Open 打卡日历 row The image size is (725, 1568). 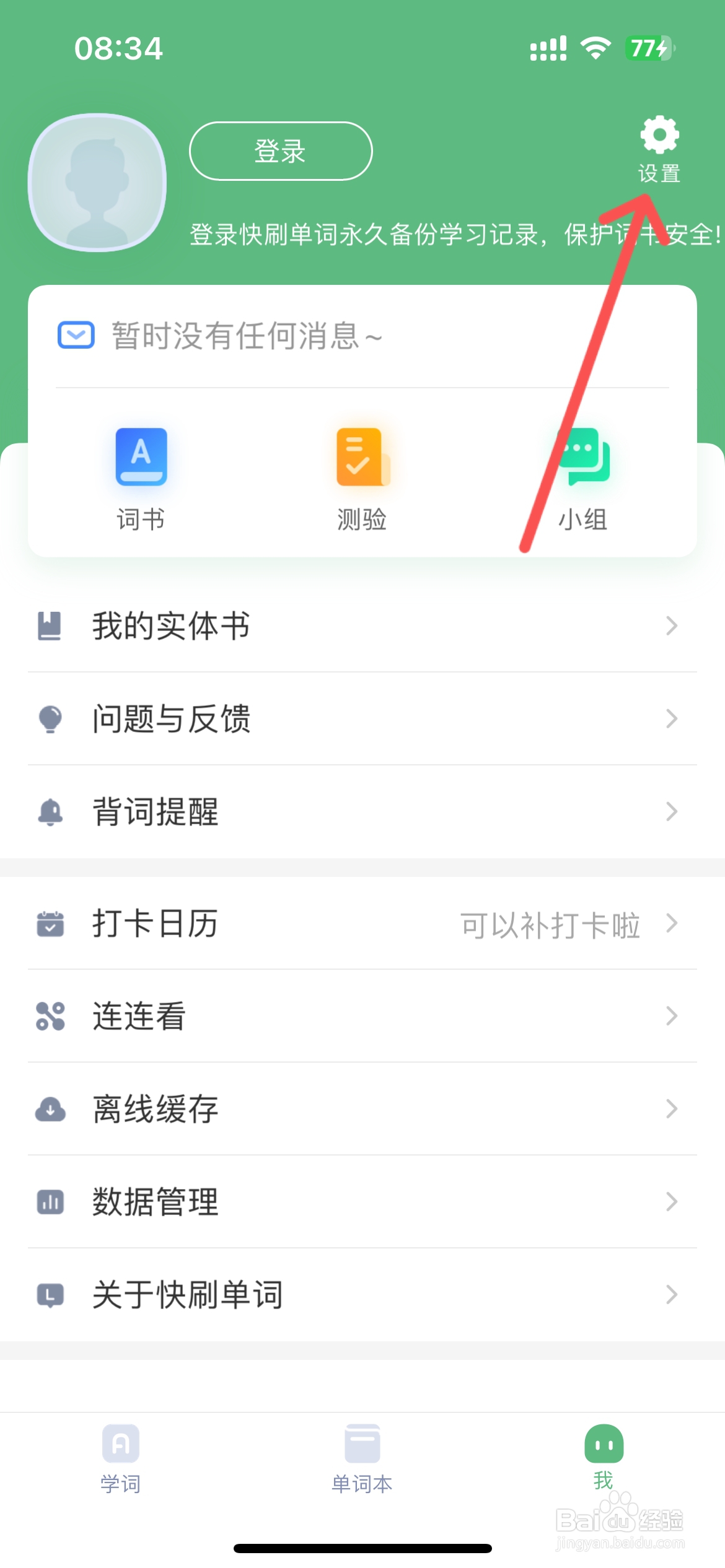(x=362, y=923)
